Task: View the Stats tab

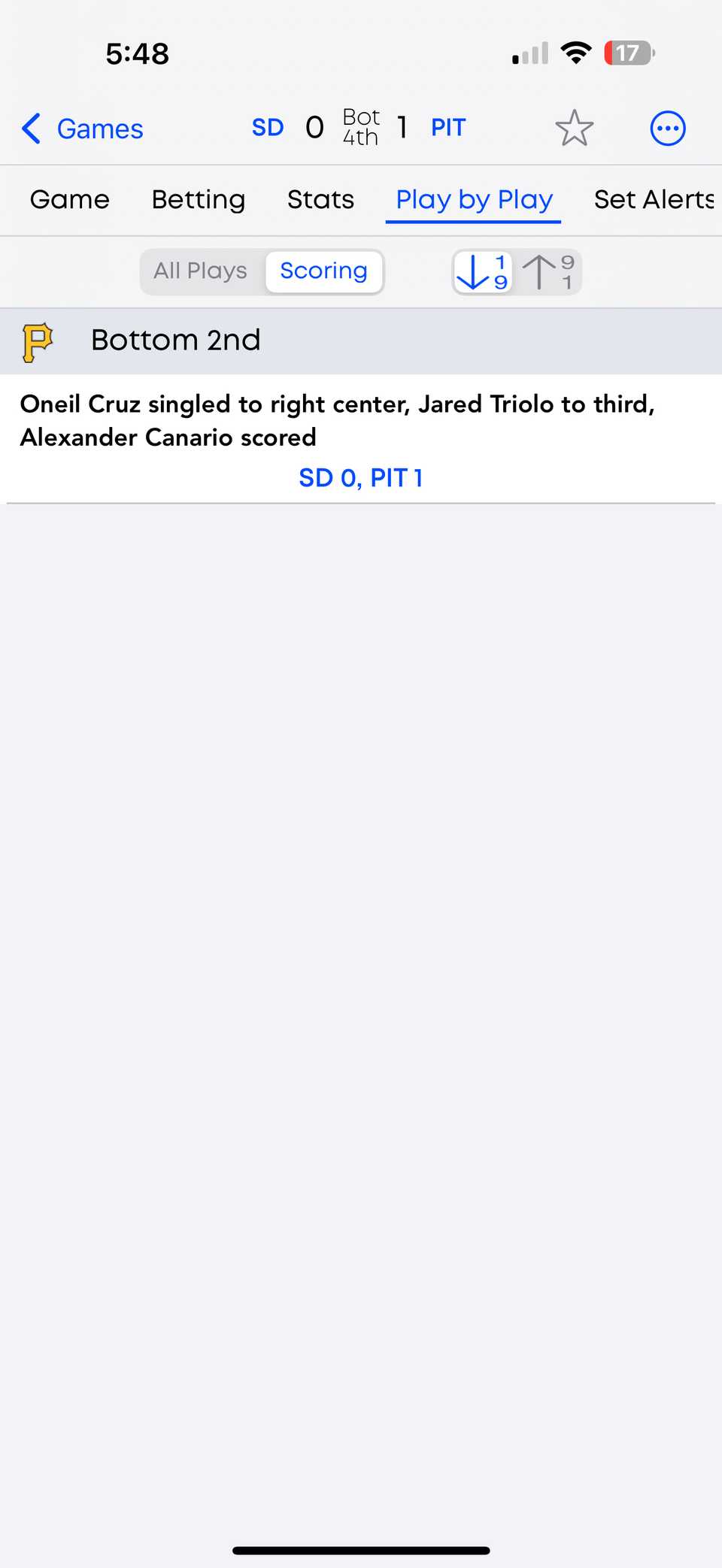Action: 320,200
